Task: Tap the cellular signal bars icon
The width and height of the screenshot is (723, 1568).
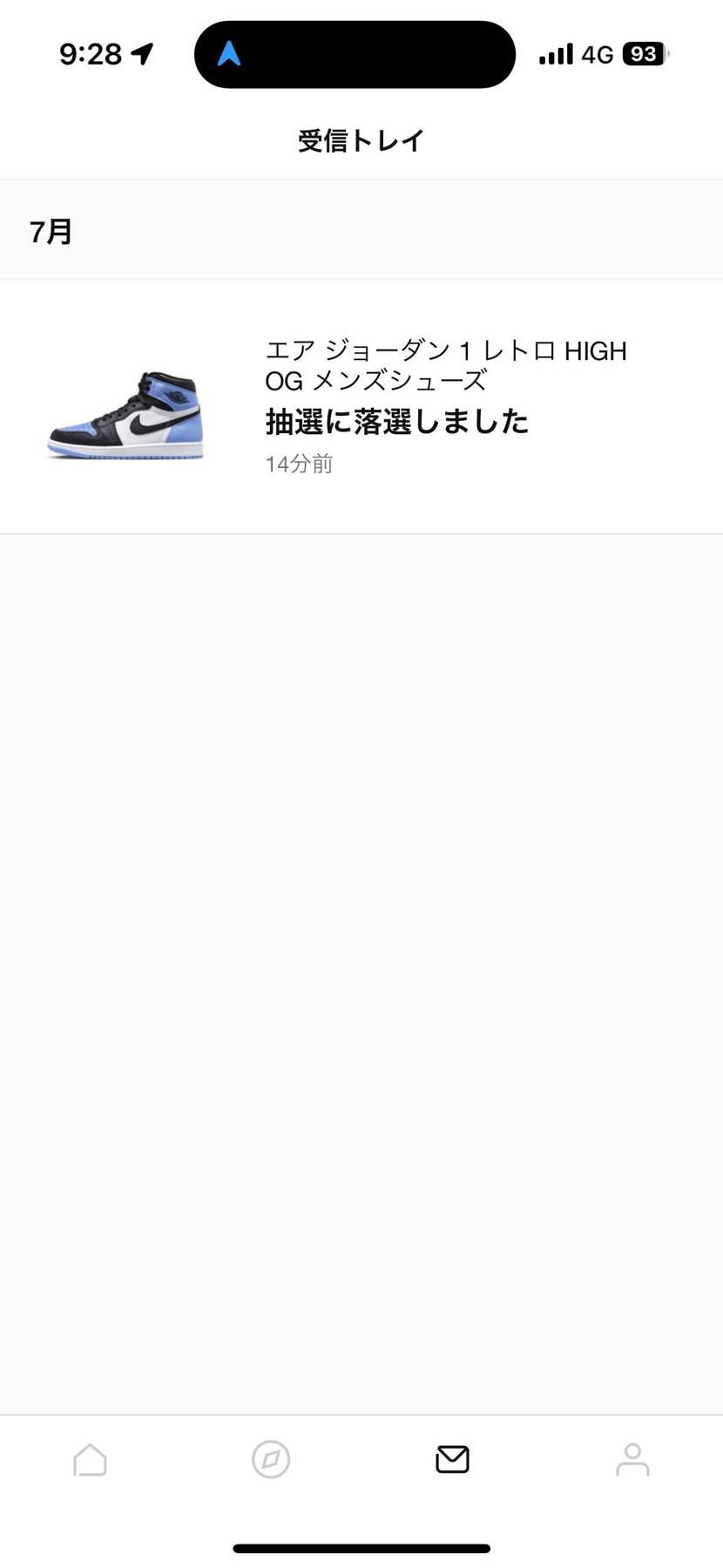Action: point(556,54)
